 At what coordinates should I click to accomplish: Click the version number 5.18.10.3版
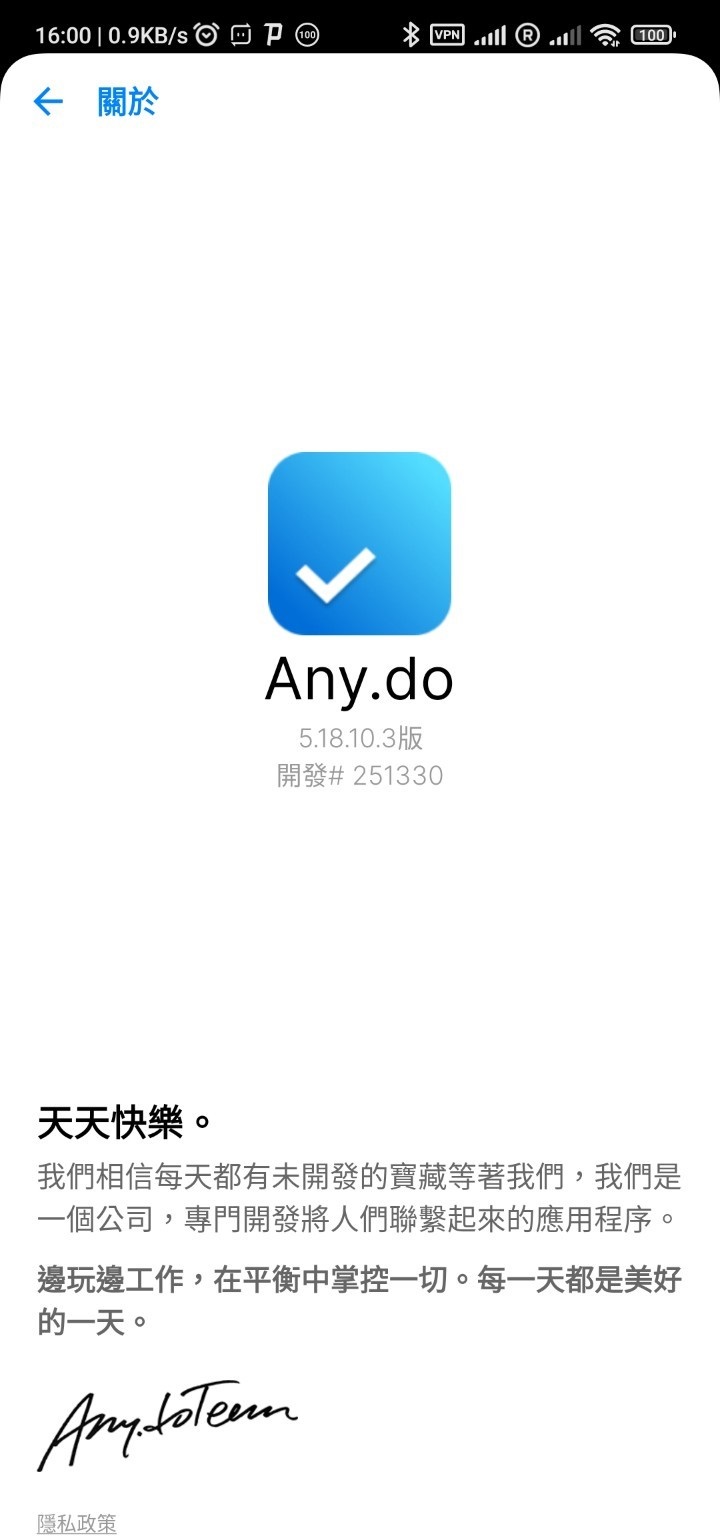(360, 738)
